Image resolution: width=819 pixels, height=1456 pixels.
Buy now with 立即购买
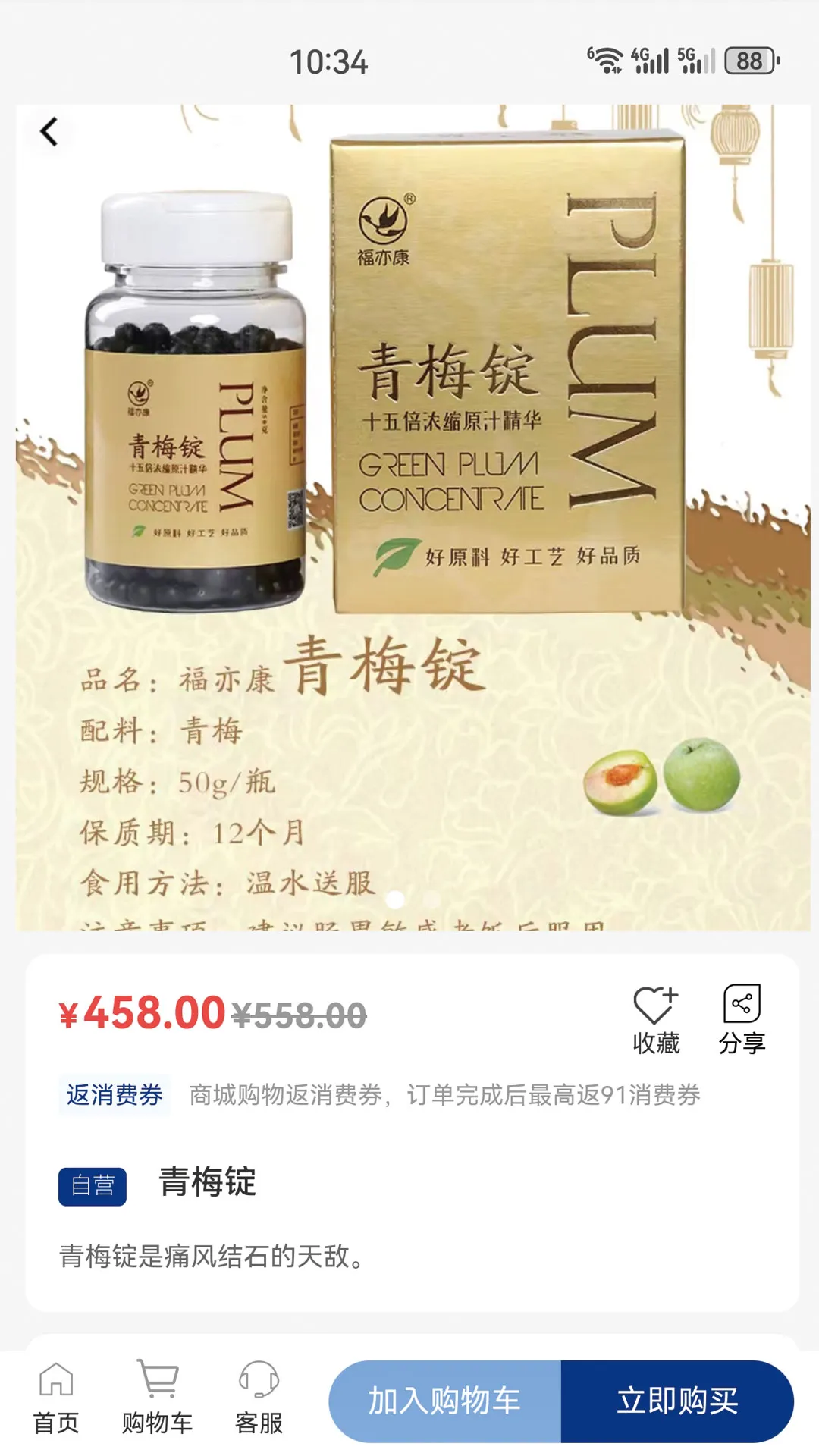click(677, 1401)
